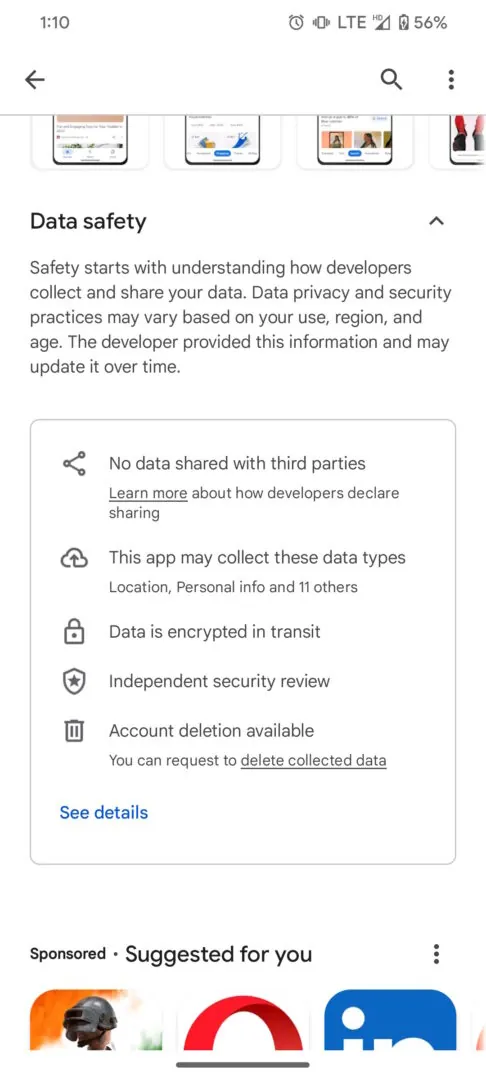View the third app screenshot with photos

[x=355, y=141]
